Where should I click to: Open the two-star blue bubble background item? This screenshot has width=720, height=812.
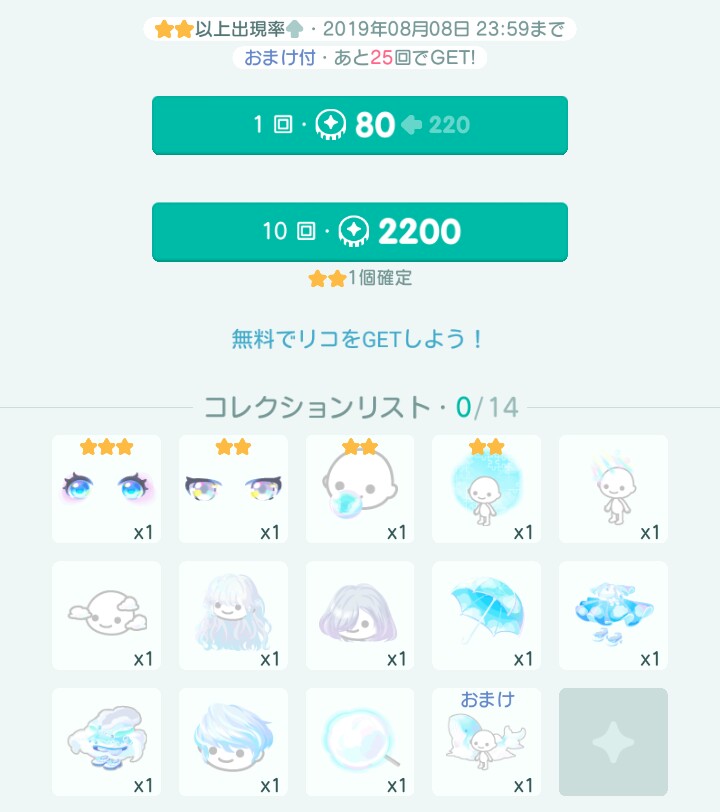[x=486, y=489]
